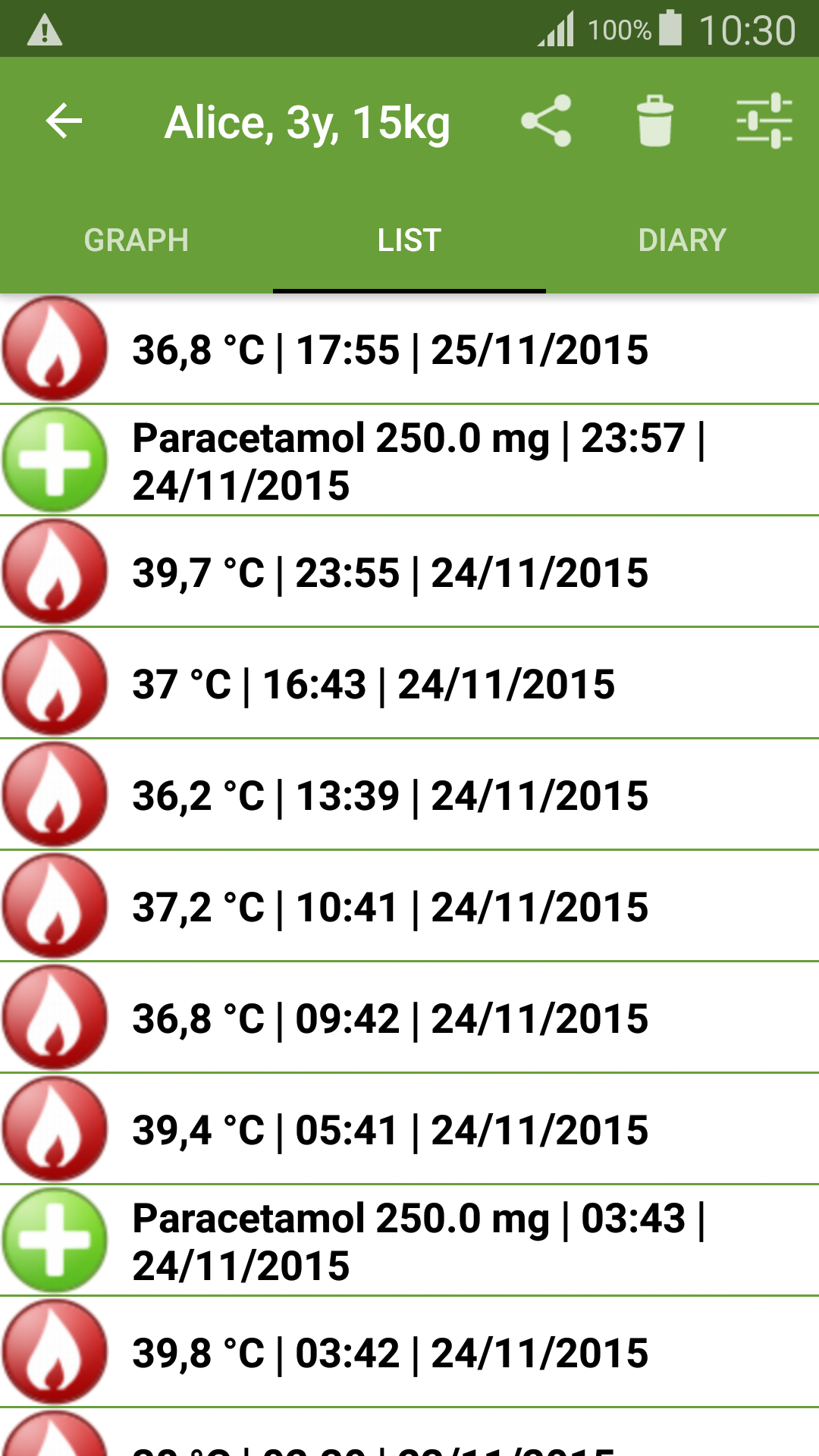The height and width of the screenshot is (1456, 819).
Task: Select the flame icon beside the 36,2 °C entry
Action: tap(55, 795)
